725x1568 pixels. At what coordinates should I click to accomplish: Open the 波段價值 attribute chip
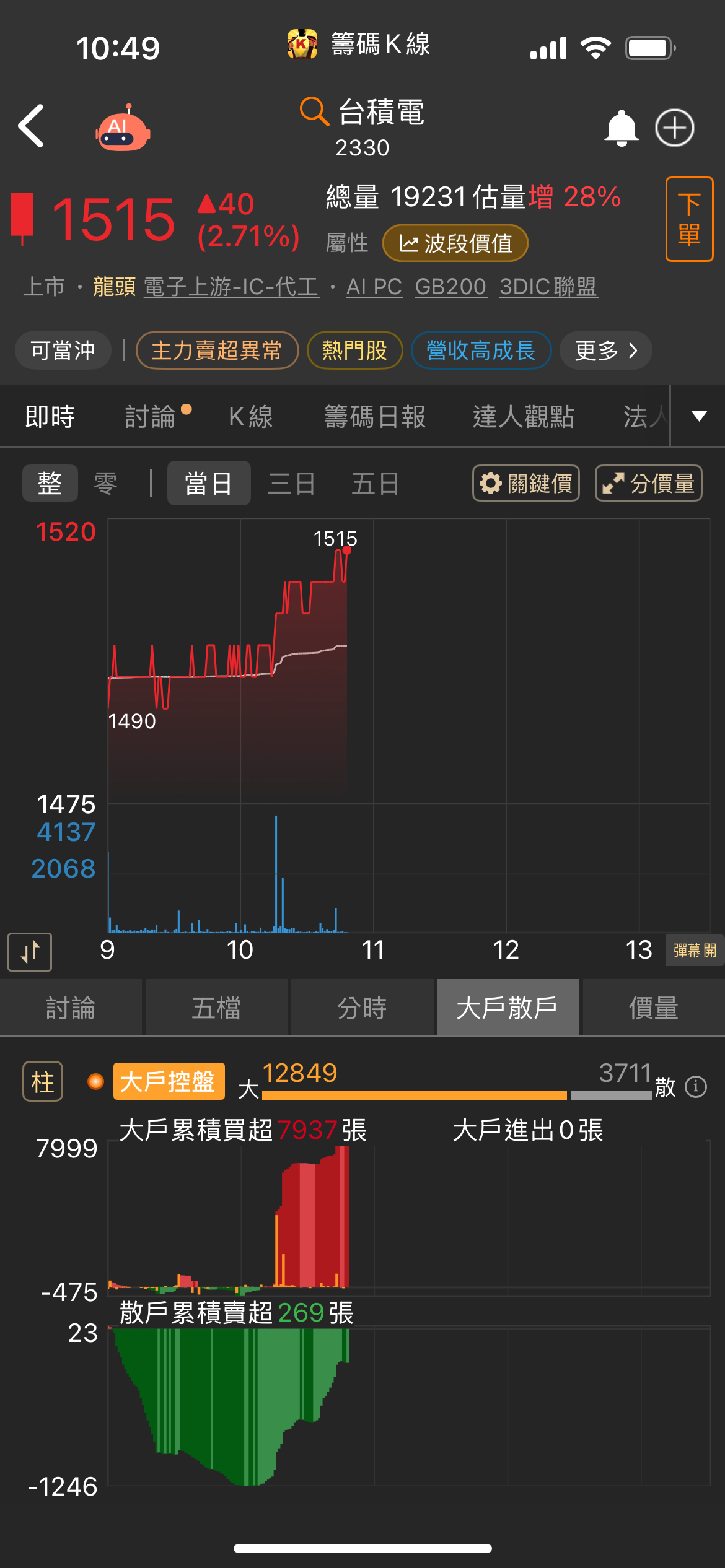click(x=455, y=243)
